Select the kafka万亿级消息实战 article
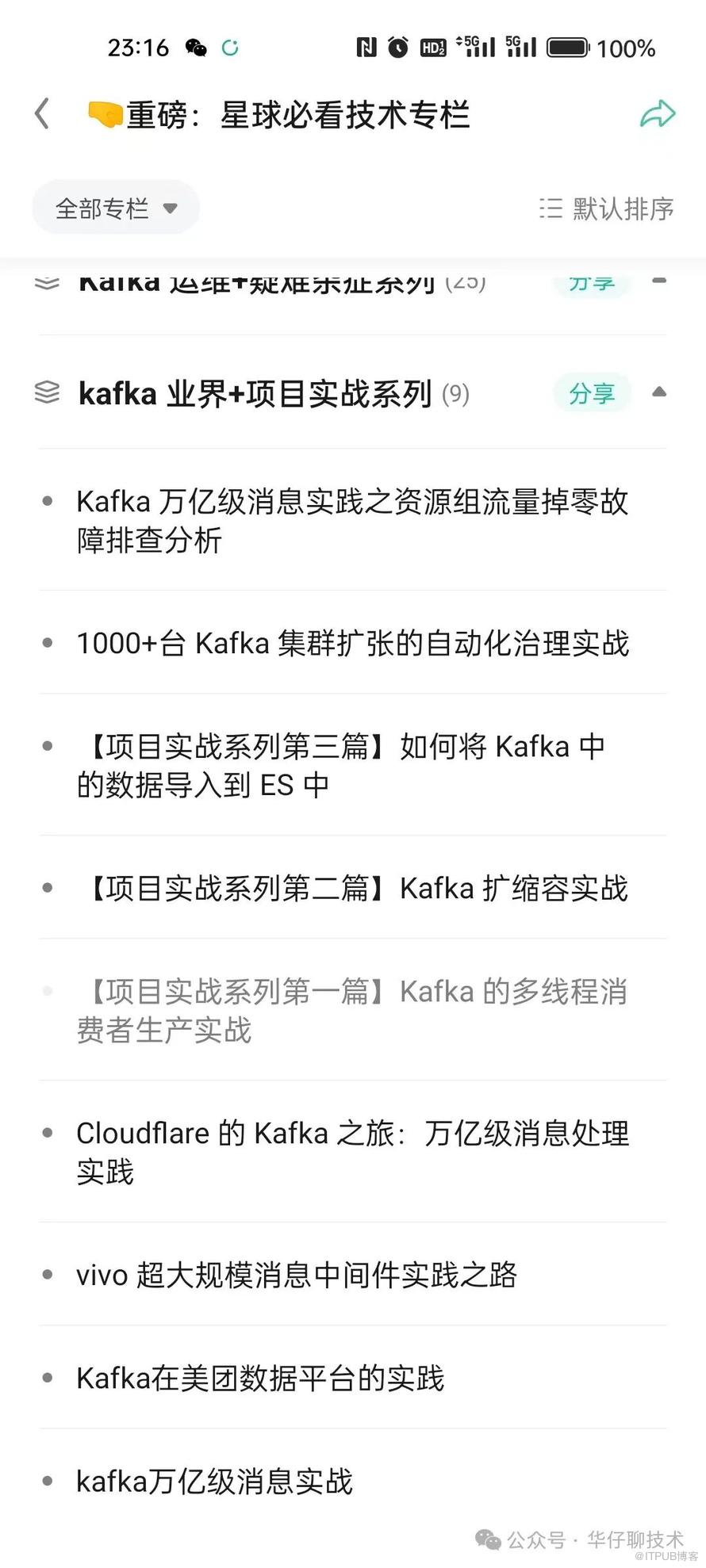This screenshot has width=706, height=1568. click(x=214, y=1481)
